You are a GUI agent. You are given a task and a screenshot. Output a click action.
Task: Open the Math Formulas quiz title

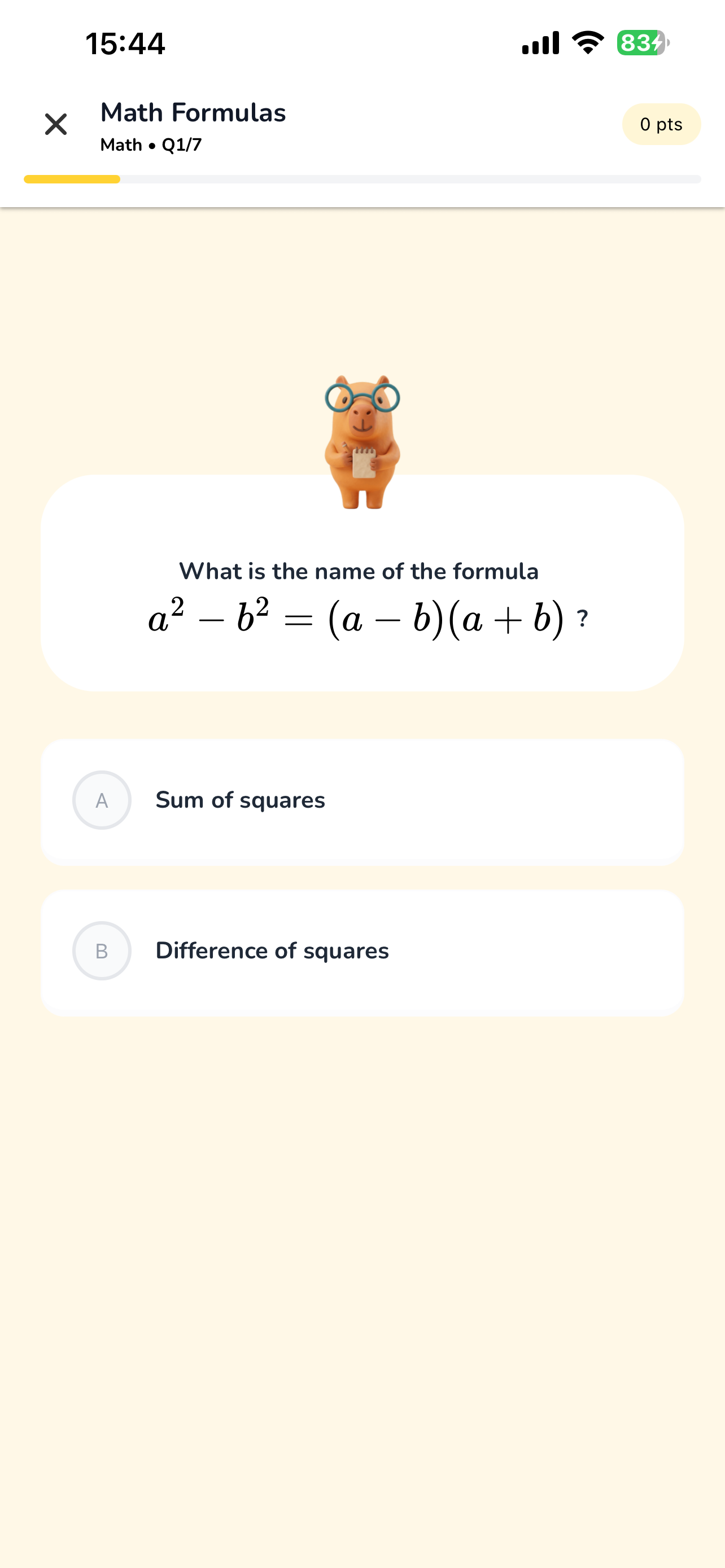[193, 112]
